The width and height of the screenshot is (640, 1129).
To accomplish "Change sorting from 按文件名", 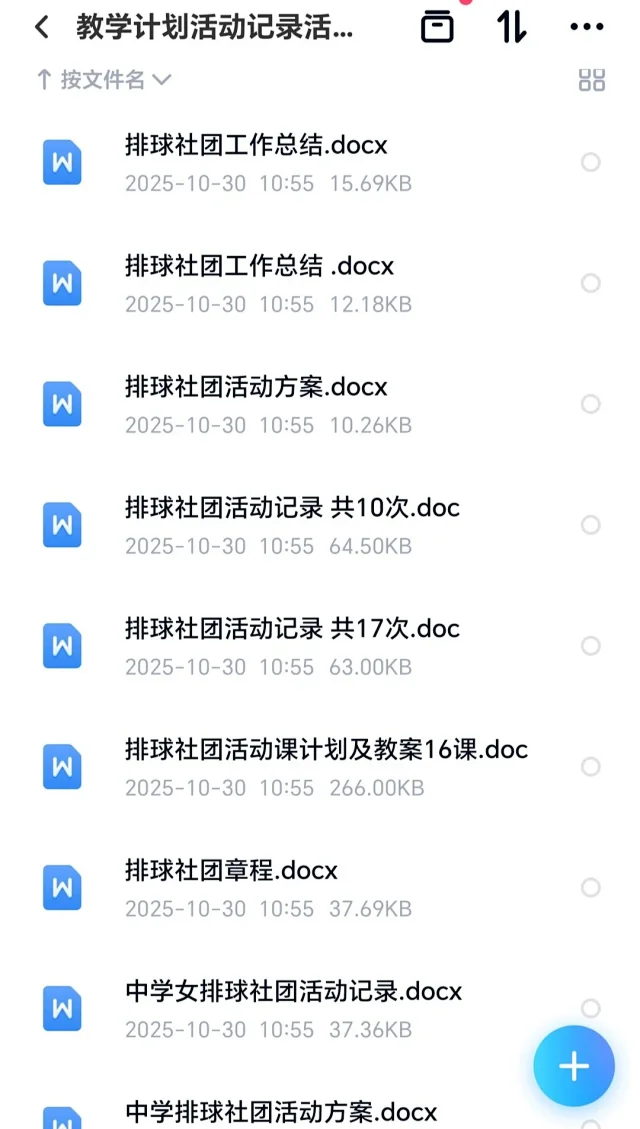I will point(104,80).
